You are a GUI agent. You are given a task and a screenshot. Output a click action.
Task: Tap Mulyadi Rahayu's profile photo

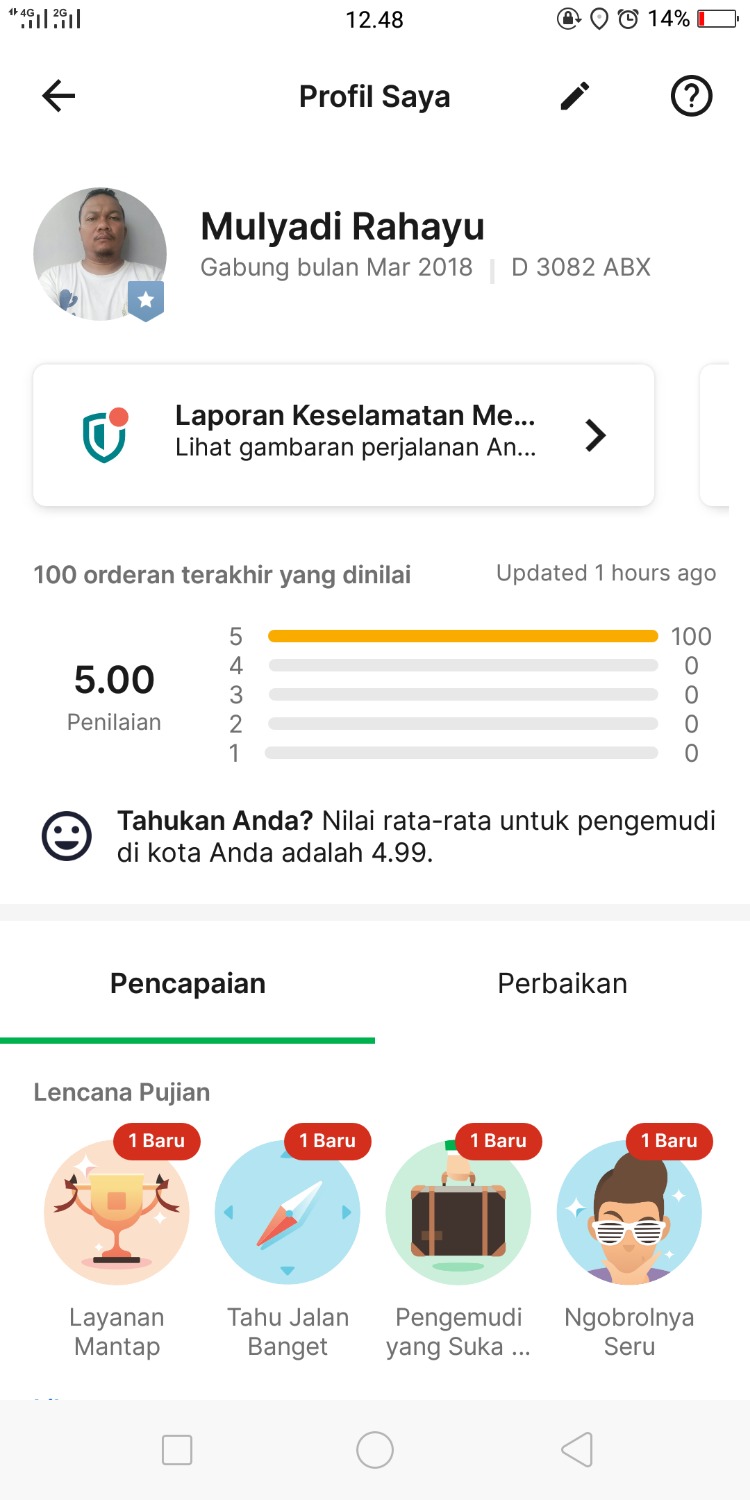[100, 254]
